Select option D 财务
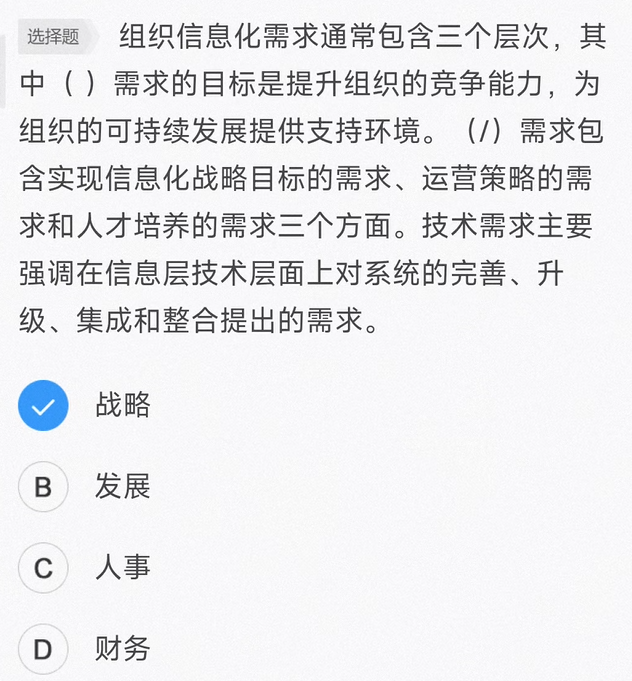 [44, 650]
